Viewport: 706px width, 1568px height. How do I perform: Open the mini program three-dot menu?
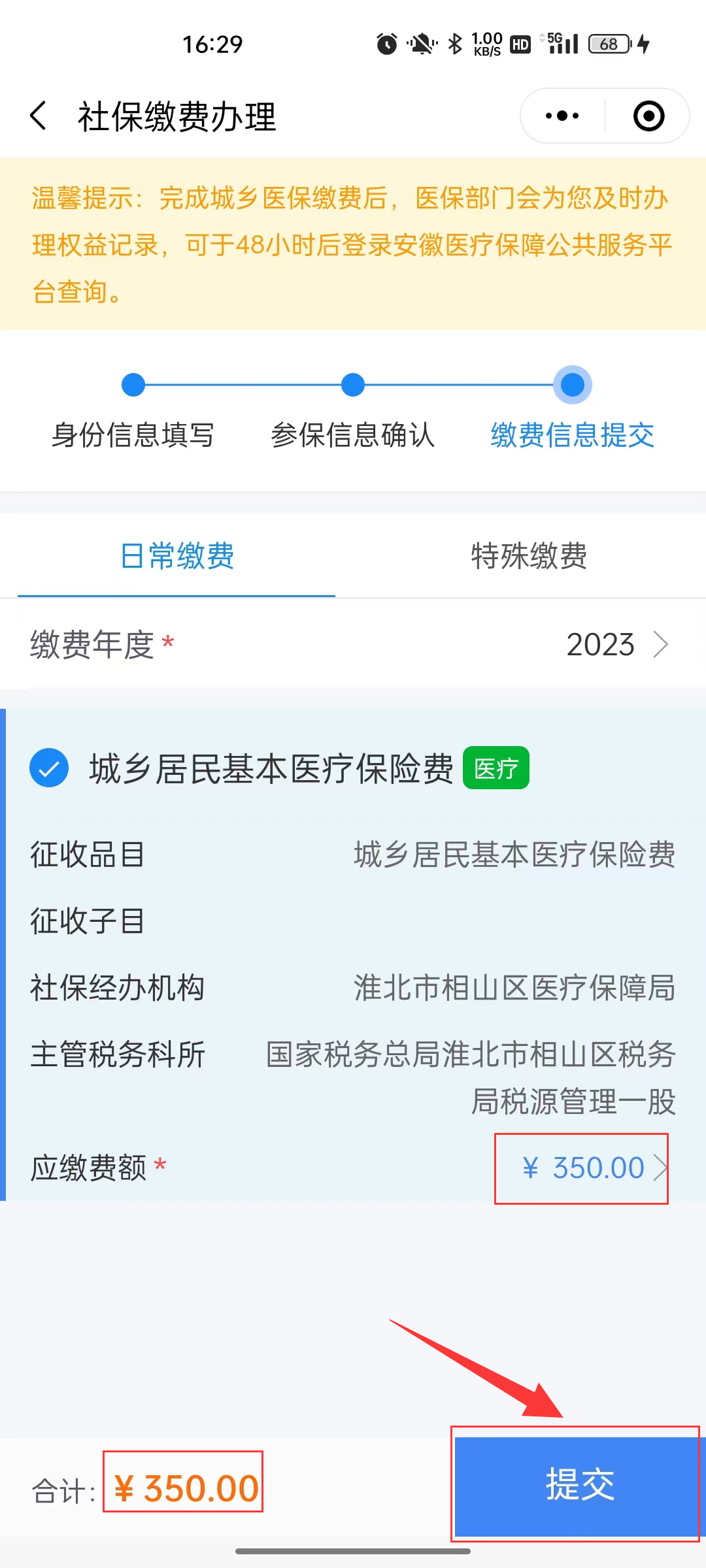(x=562, y=116)
